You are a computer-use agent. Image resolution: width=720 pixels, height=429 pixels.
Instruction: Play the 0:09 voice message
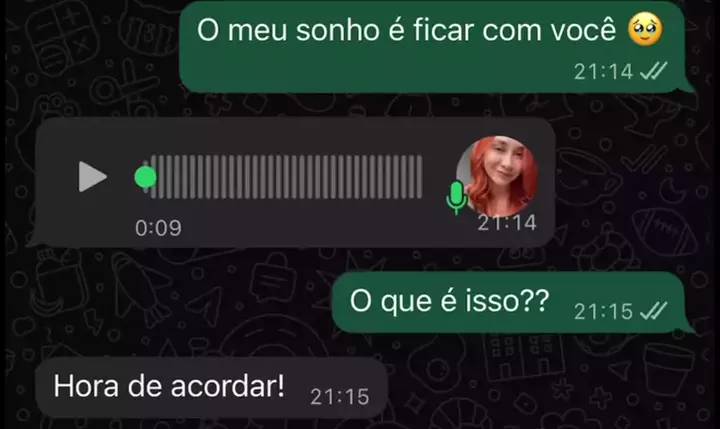(92, 177)
